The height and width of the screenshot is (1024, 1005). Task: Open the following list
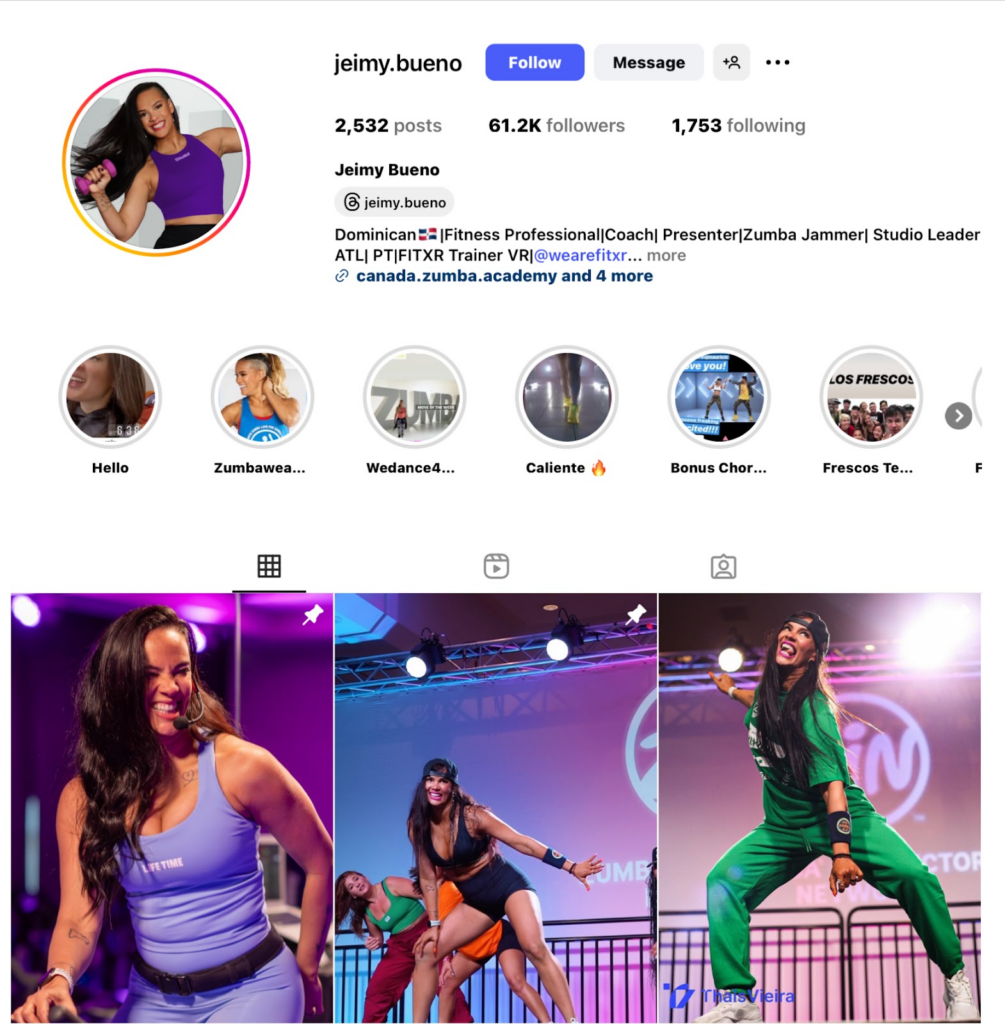738,125
